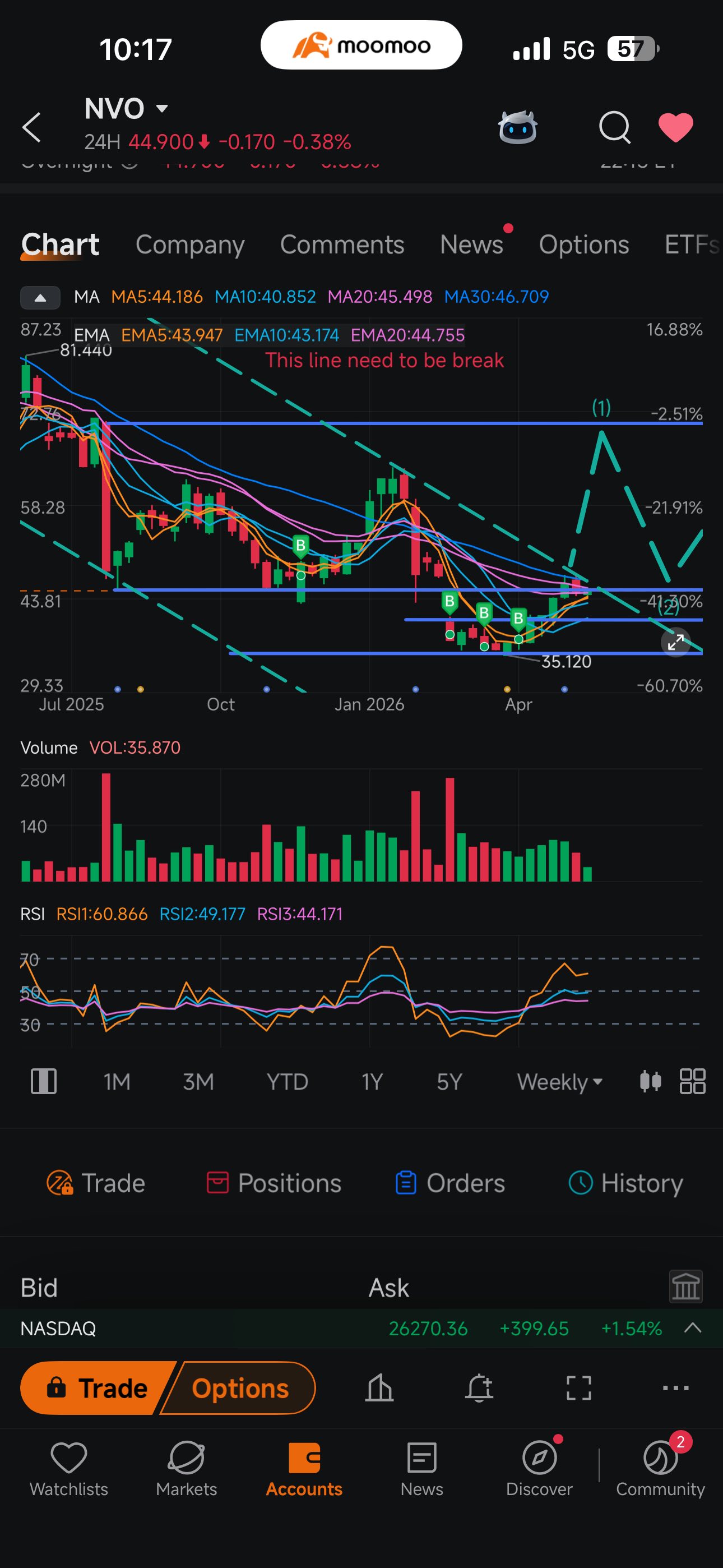The height and width of the screenshot is (1568, 723).
Task: Add a price alert bell
Action: click(480, 1388)
